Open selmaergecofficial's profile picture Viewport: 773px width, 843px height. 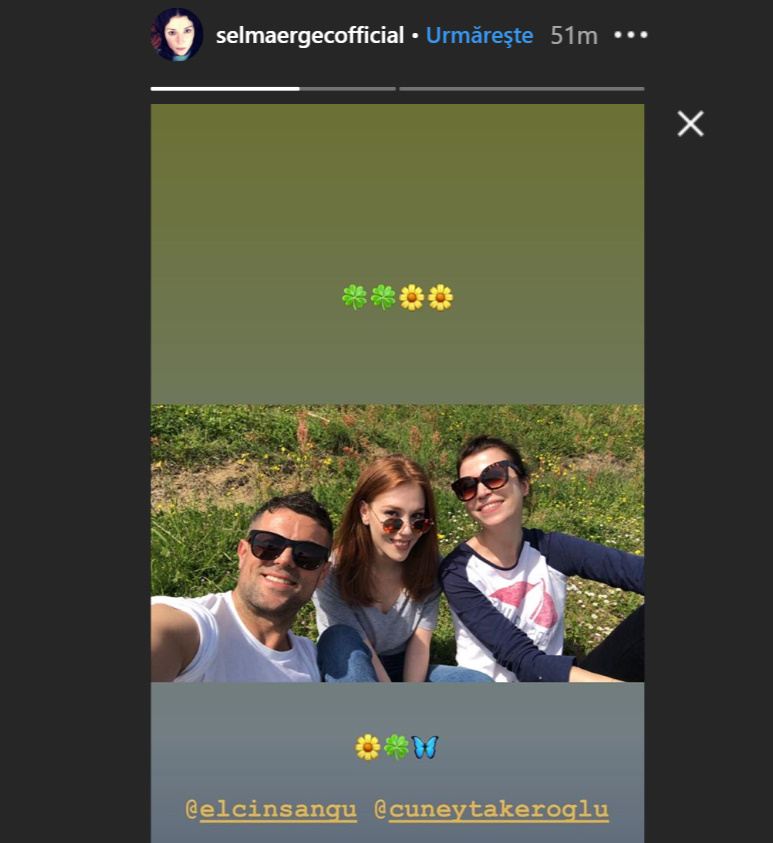pyautogui.click(x=177, y=35)
